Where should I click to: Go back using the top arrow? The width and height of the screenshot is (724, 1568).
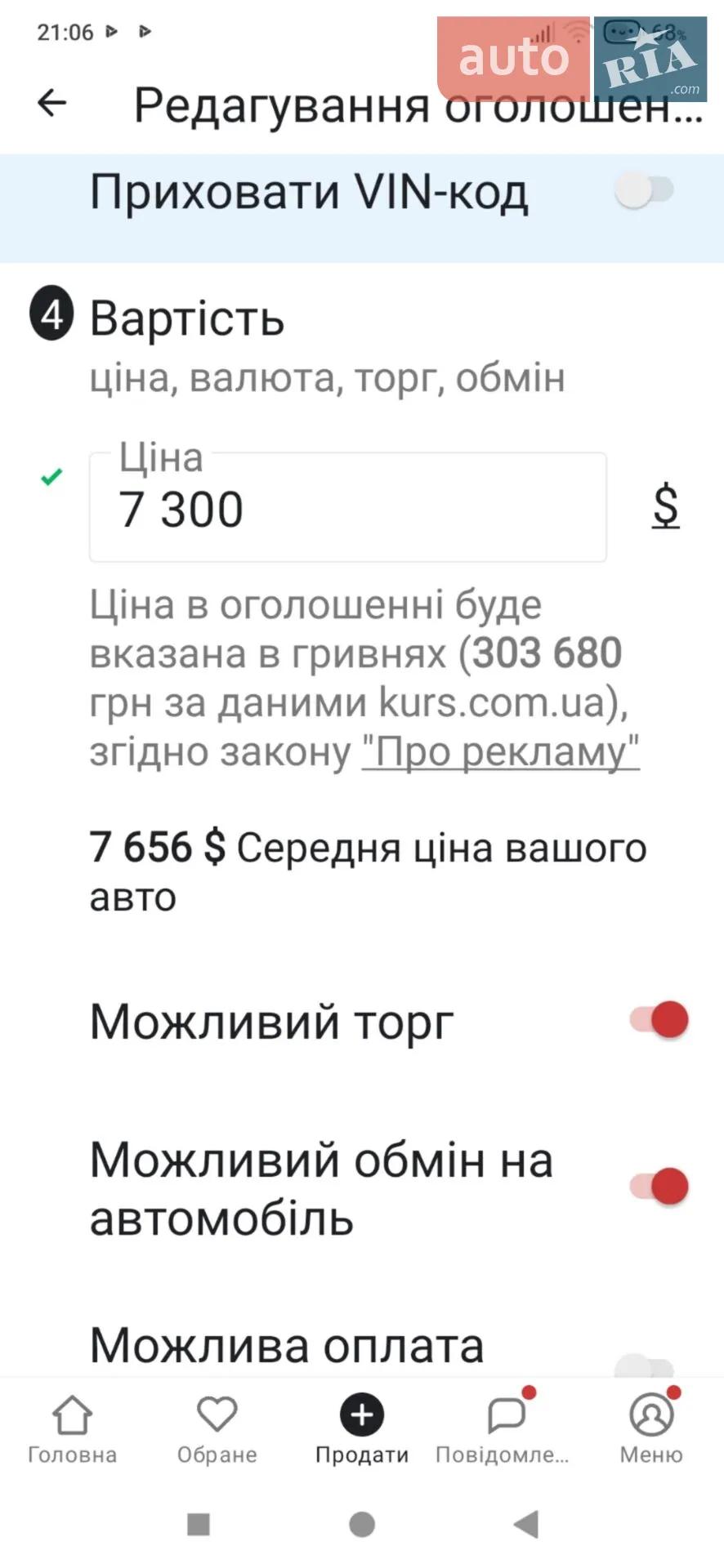tap(51, 103)
